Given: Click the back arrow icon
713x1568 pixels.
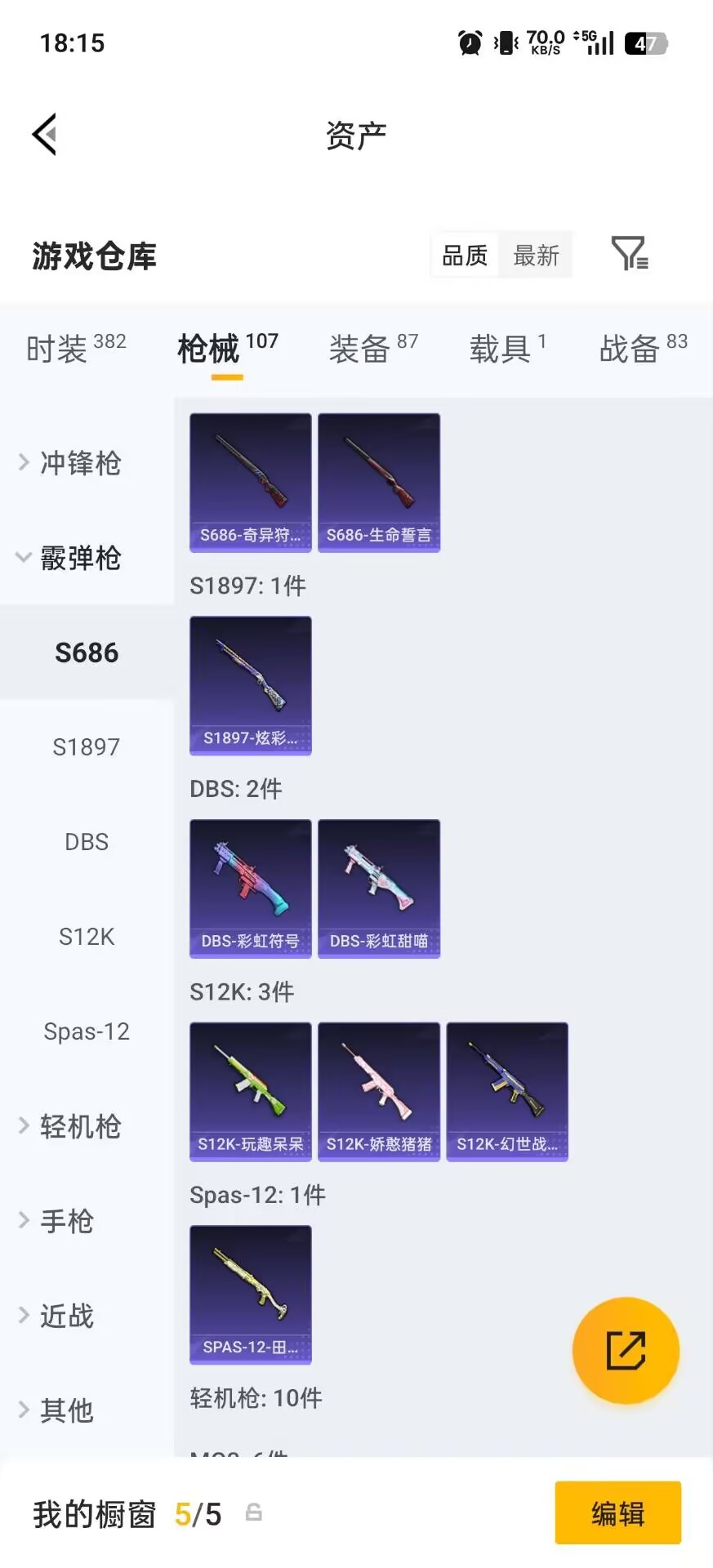Looking at the screenshot, I should (45, 133).
